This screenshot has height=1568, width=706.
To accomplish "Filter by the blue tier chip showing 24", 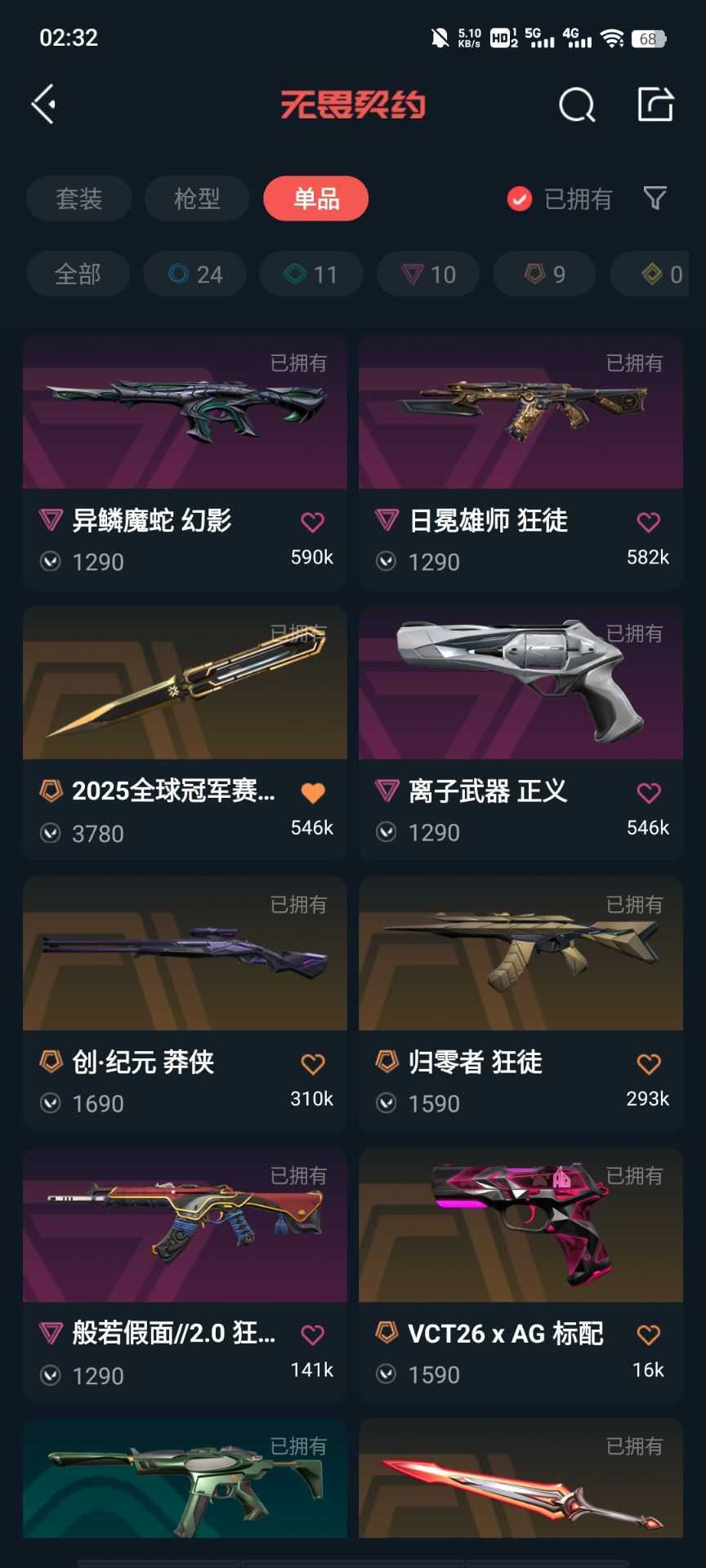I will click(194, 274).
